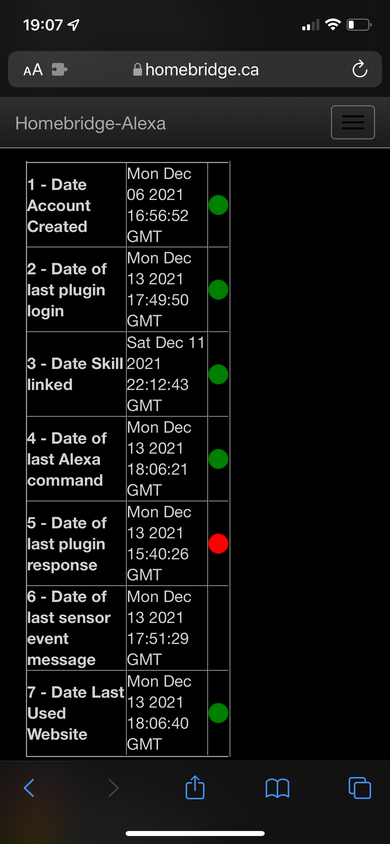Viewport: 390px width, 844px height.
Task: Share this page via share sheet
Action: pos(195,787)
